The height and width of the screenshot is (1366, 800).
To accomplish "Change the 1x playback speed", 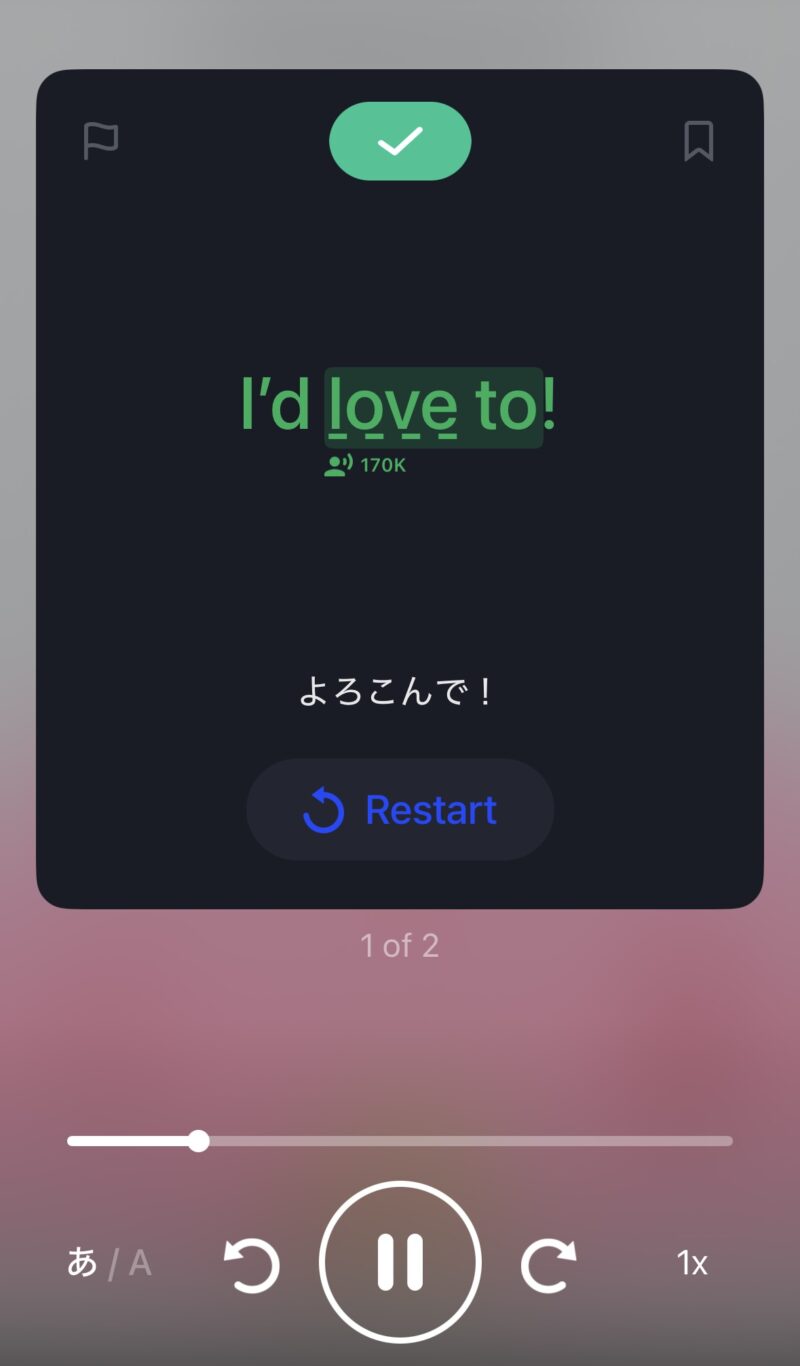I will pyautogui.click(x=692, y=1264).
